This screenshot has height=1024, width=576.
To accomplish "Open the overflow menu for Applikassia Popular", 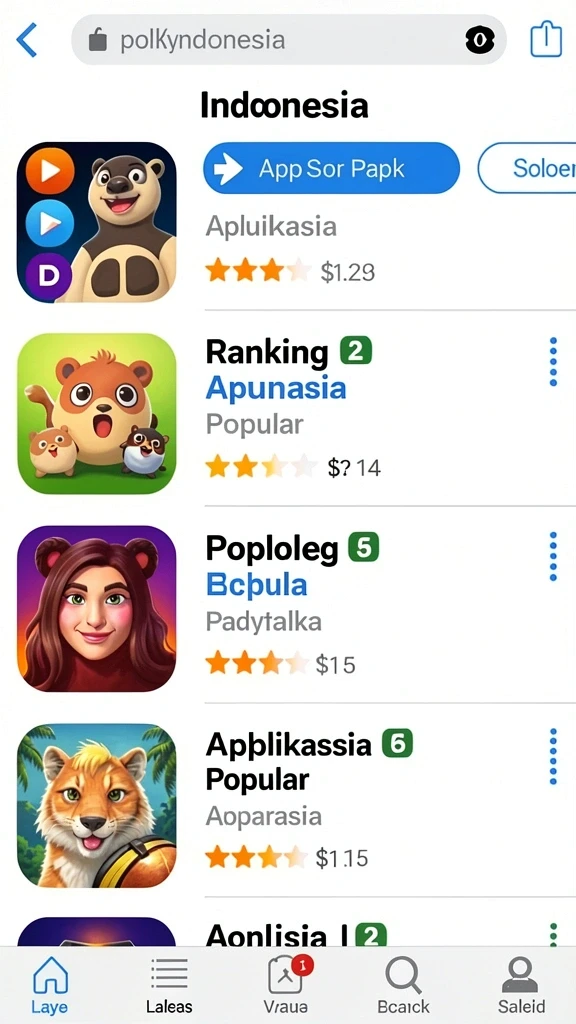I will click(x=553, y=756).
